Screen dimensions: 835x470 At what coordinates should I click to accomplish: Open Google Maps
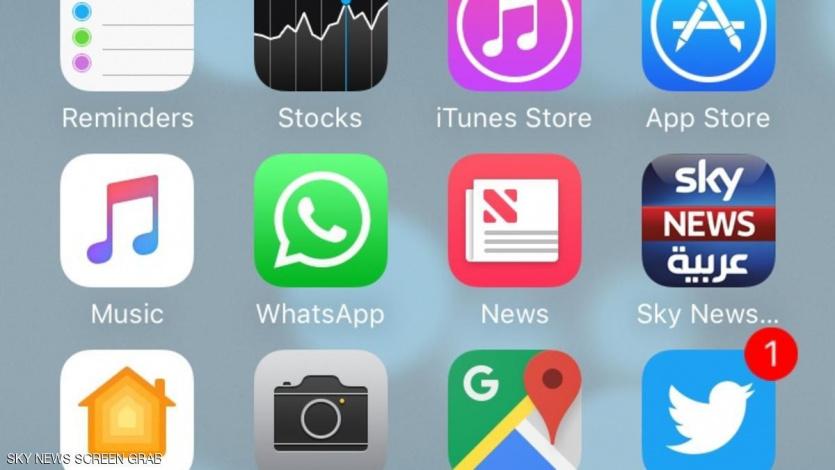pyautogui.click(x=514, y=410)
